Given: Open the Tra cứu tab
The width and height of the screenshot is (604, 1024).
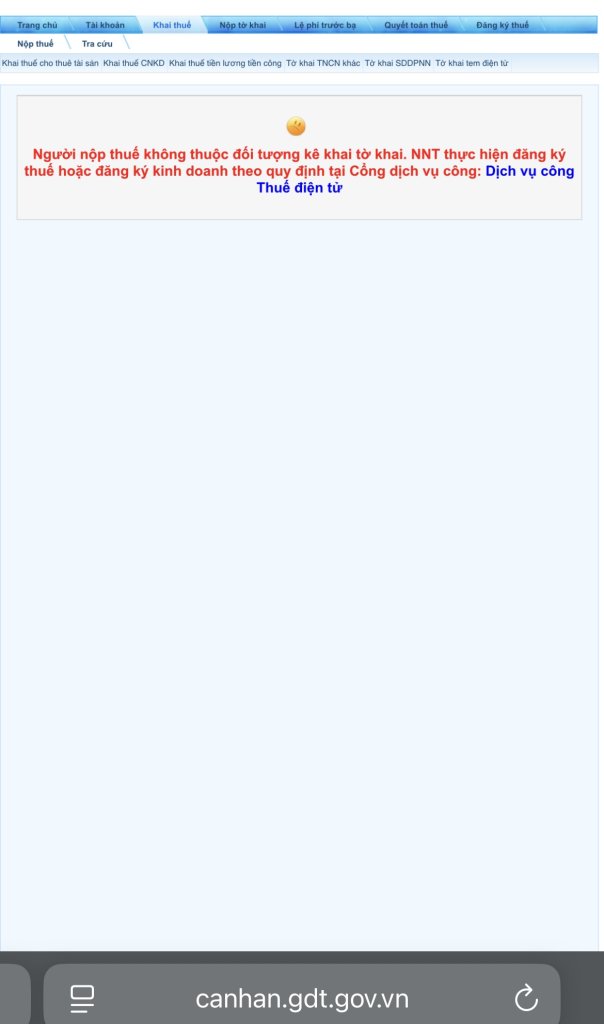Looking at the screenshot, I should 97,43.
